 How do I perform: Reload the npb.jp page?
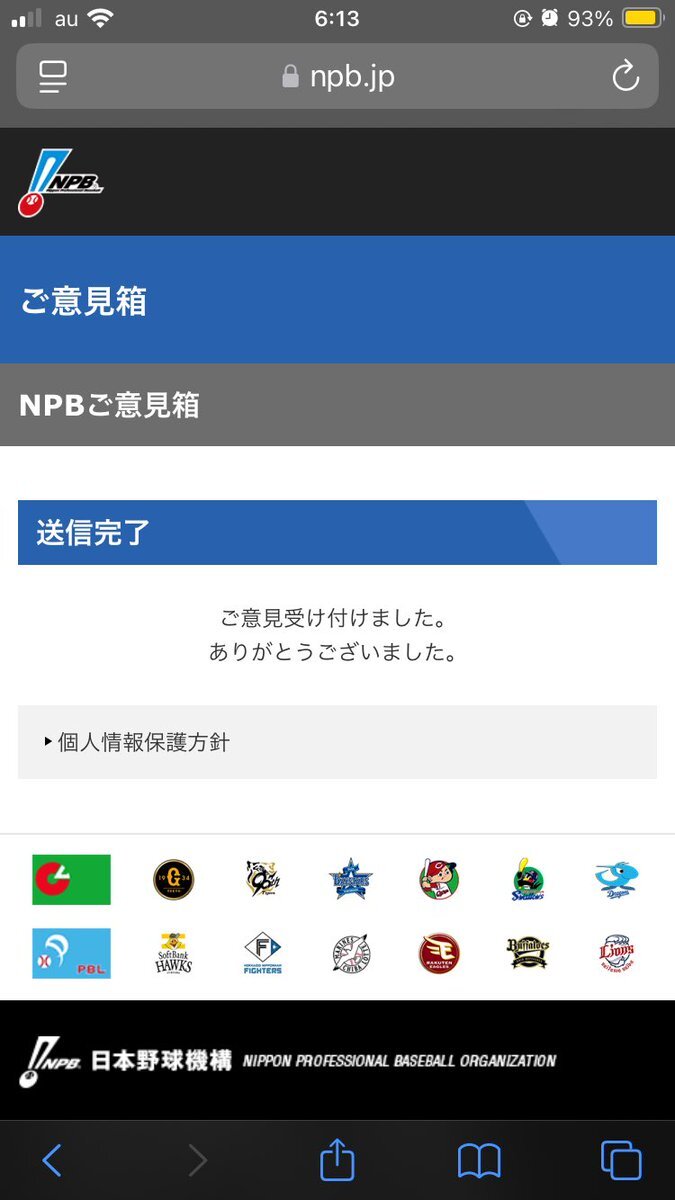pos(625,77)
